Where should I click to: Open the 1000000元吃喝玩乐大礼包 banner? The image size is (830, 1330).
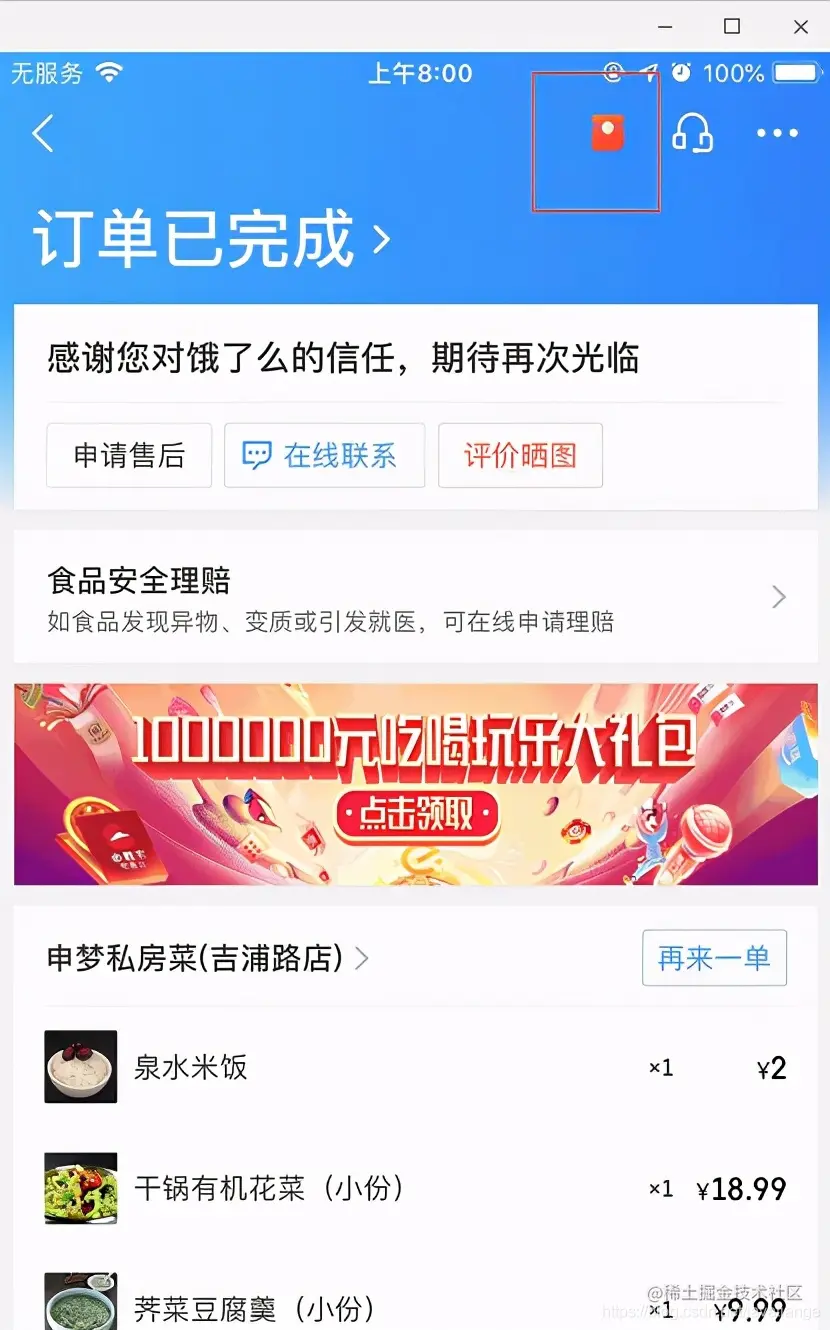point(415,784)
